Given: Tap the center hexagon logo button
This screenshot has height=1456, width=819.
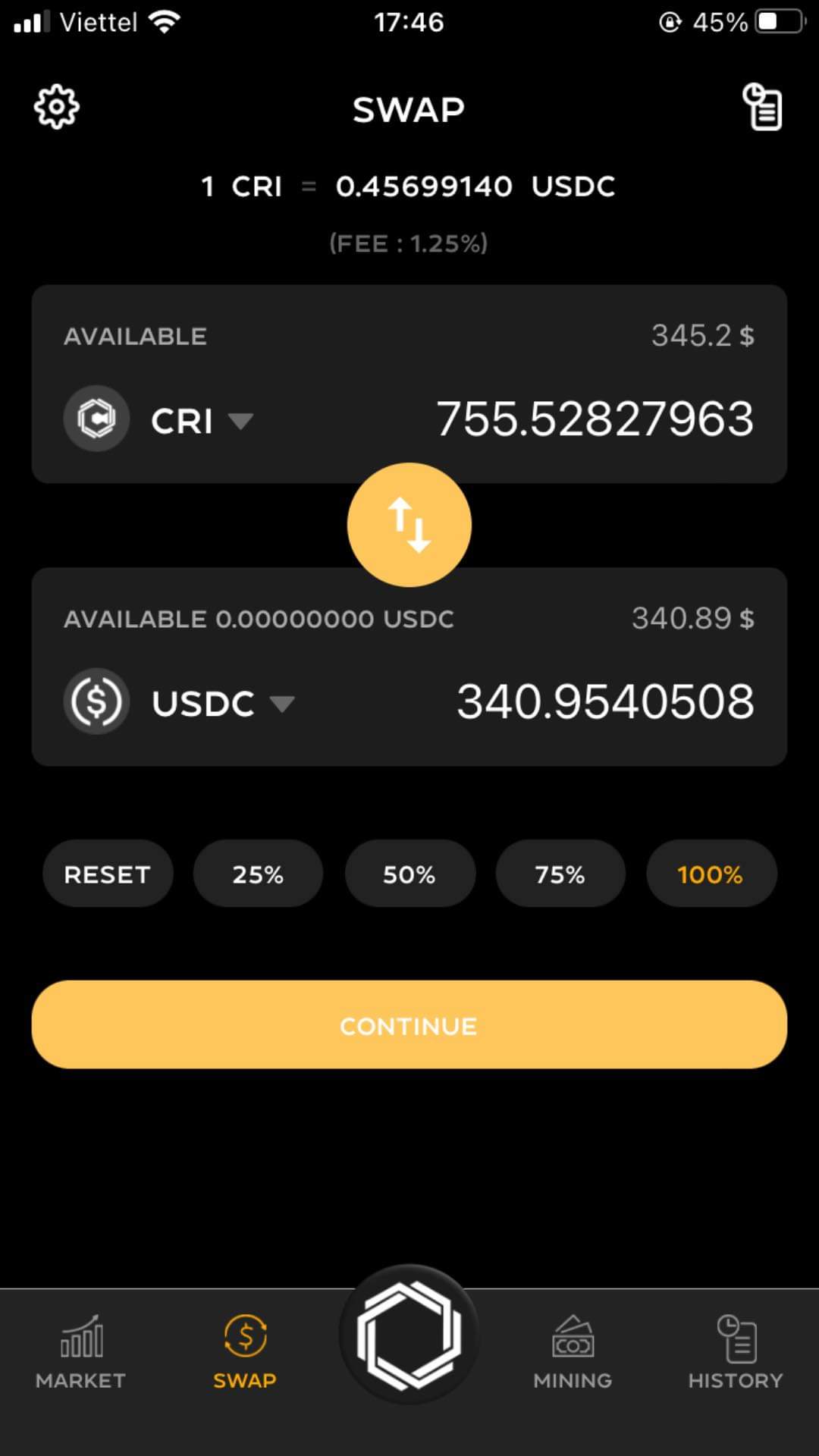Looking at the screenshot, I should tap(409, 1335).
